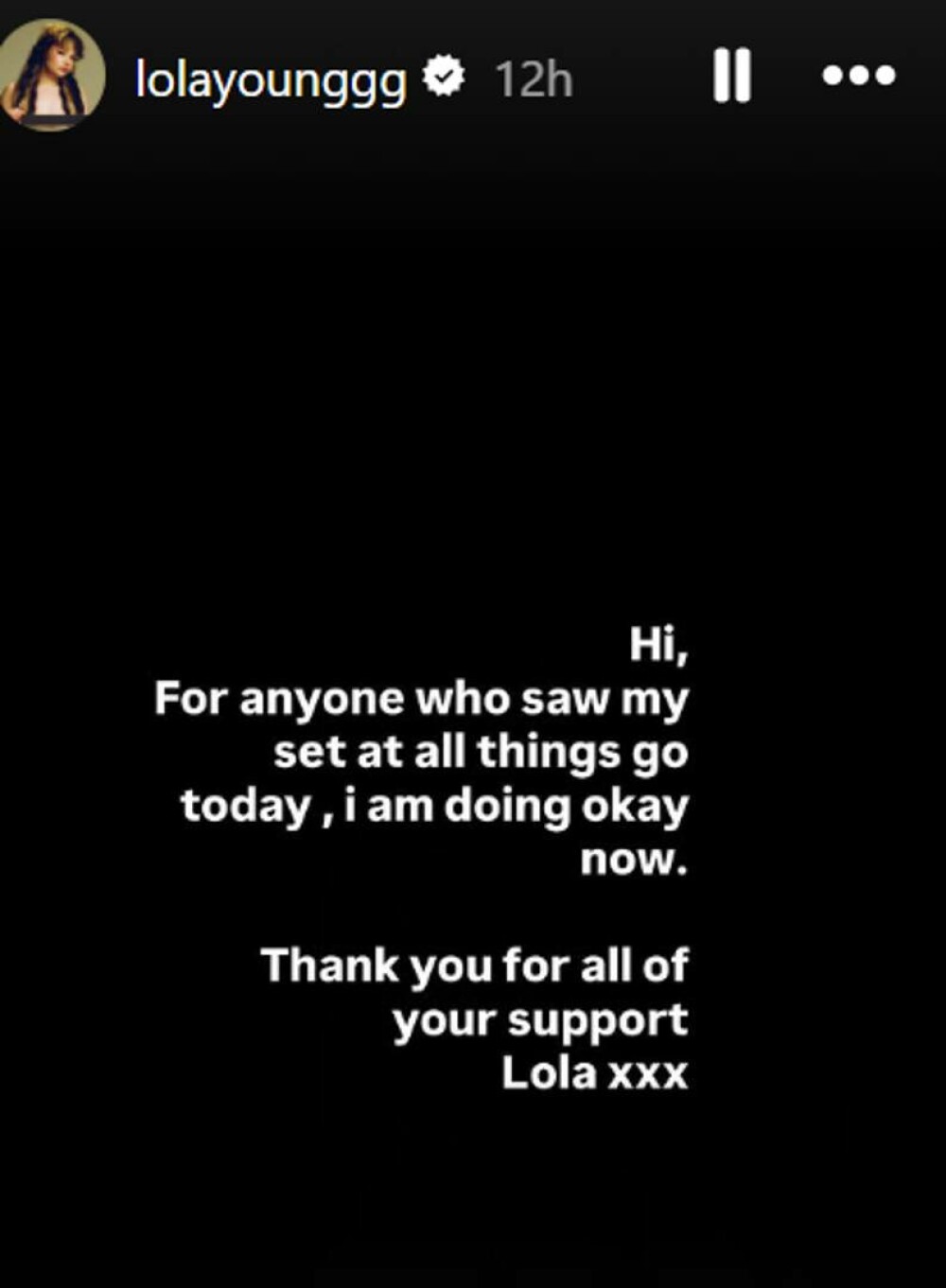Image resolution: width=946 pixels, height=1288 pixels.
Task: Open lolayounggg's profile picture
Action: click(51, 75)
